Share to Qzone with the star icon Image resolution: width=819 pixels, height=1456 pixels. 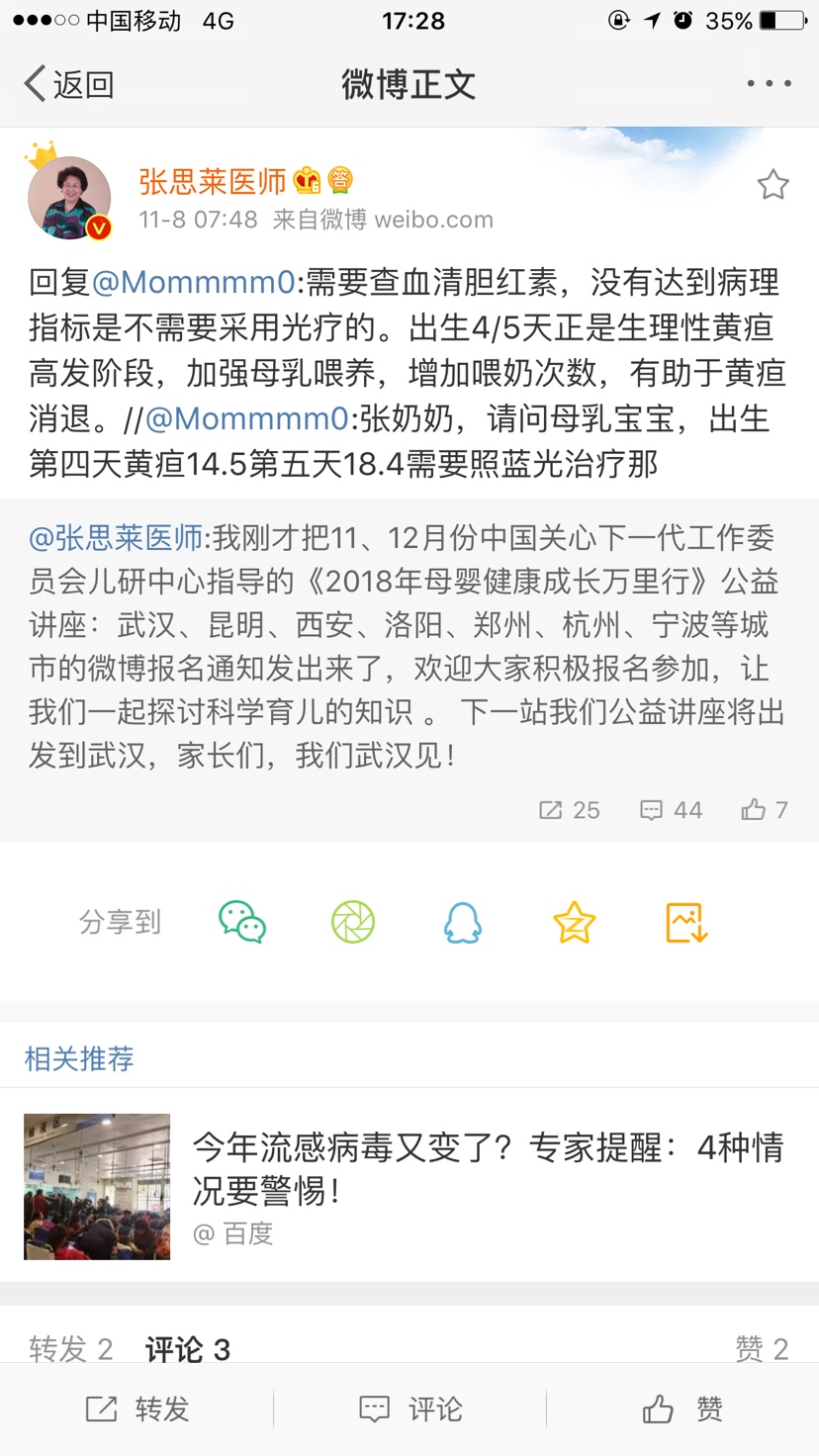574,922
